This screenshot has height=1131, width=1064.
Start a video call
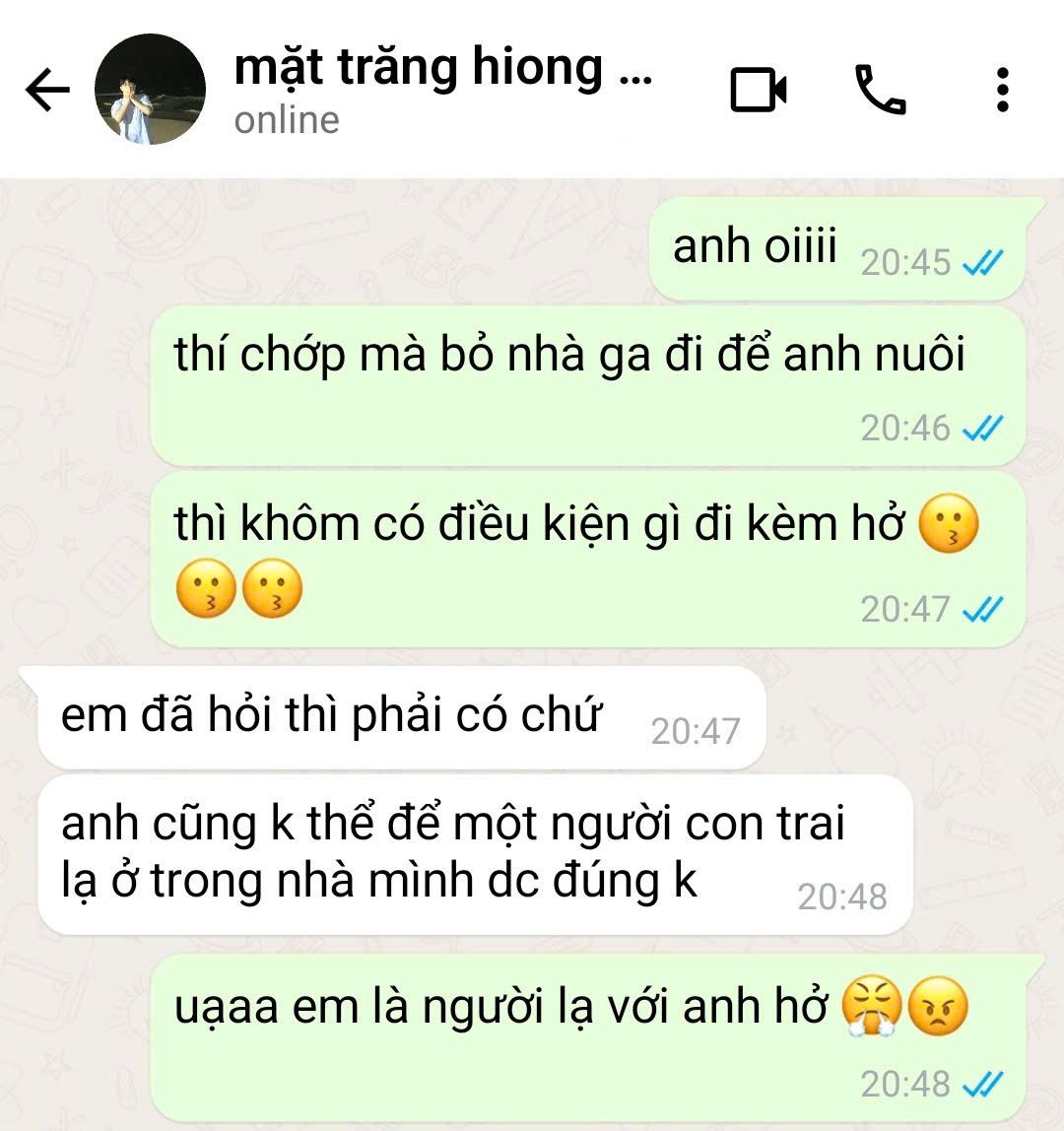[759, 91]
